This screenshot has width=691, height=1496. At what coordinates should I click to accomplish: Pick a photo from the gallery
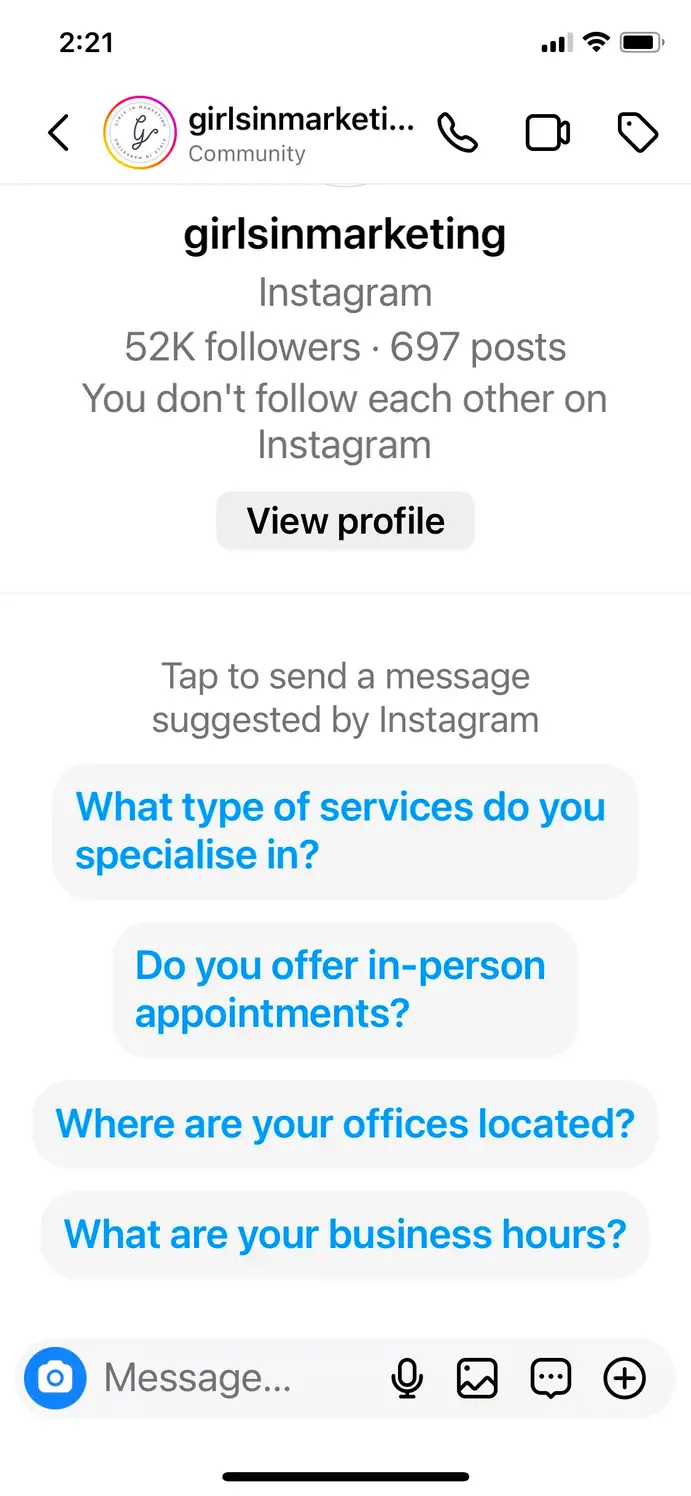coord(477,1379)
